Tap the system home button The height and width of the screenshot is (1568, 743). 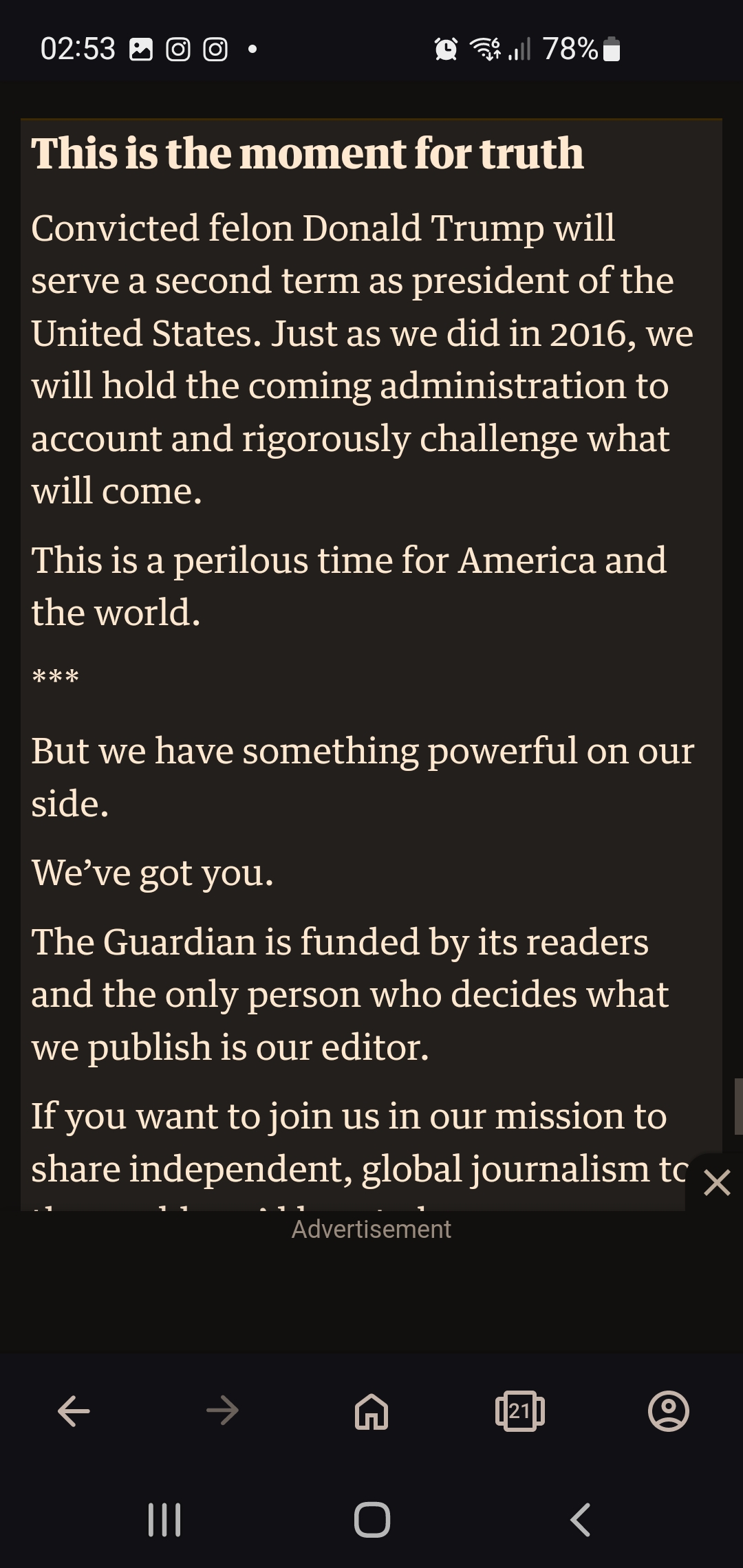(x=372, y=1520)
